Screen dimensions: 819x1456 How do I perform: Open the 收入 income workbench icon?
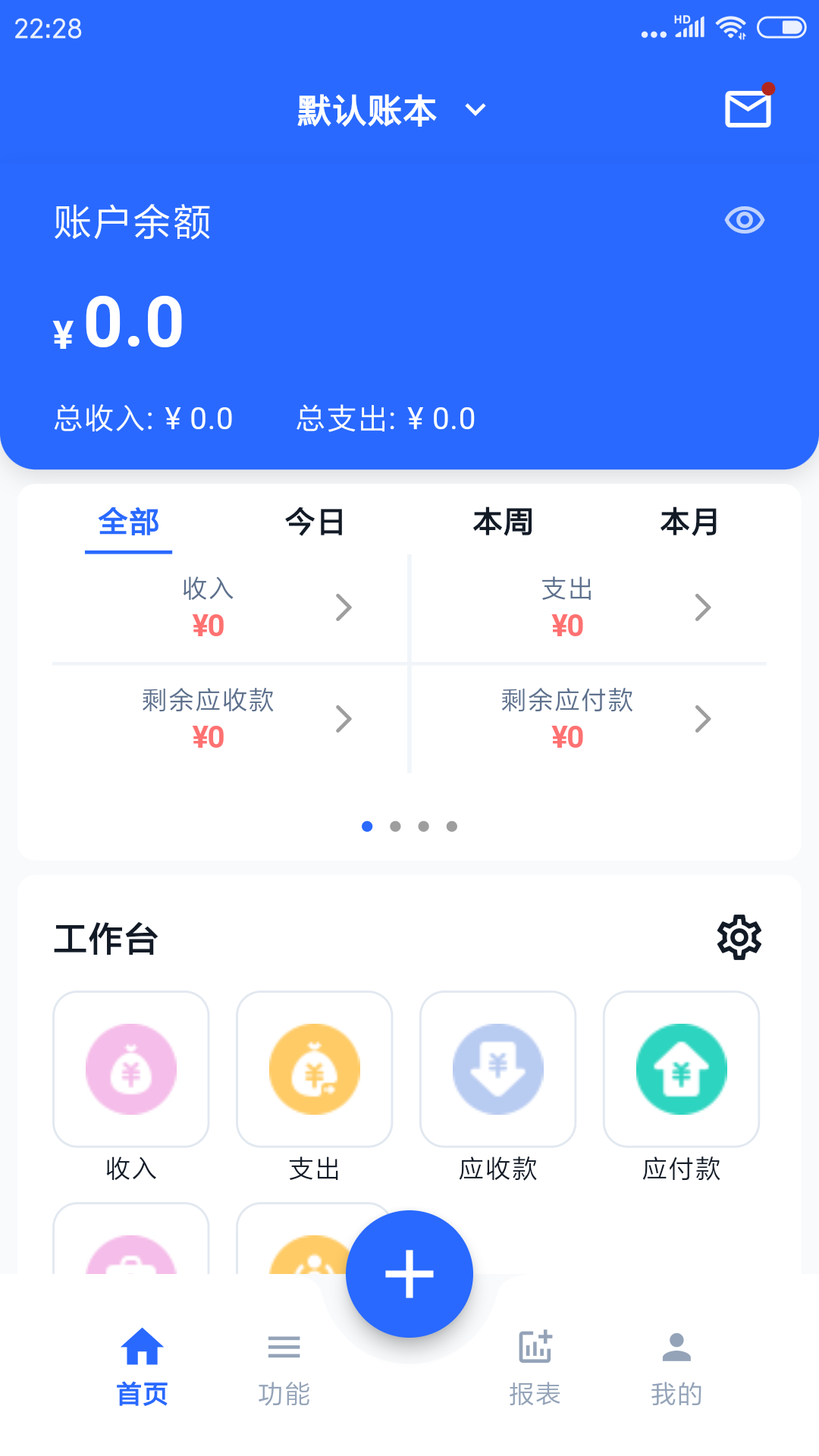(x=130, y=1069)
